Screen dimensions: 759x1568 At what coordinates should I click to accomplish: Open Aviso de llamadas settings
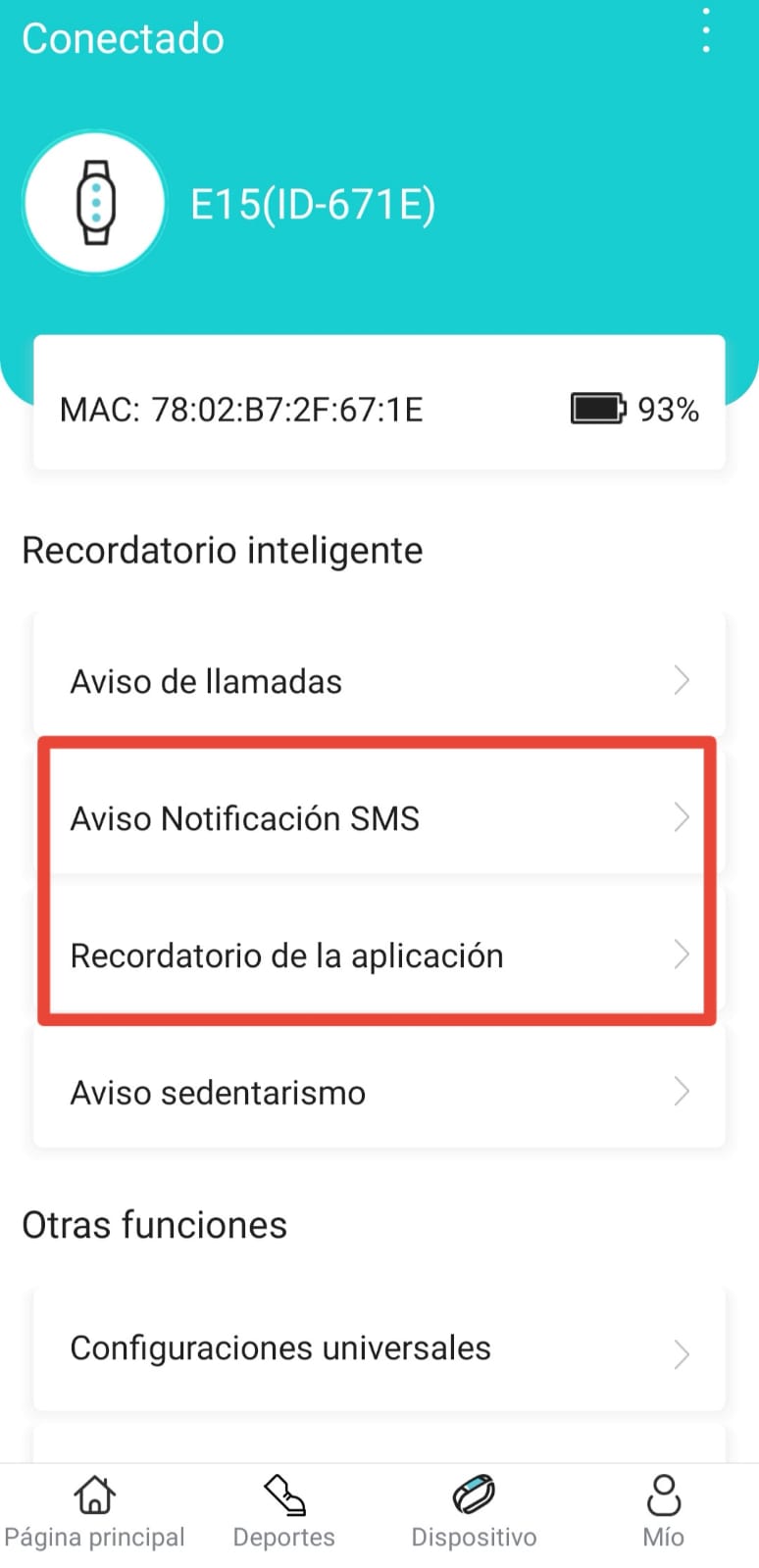379,681
